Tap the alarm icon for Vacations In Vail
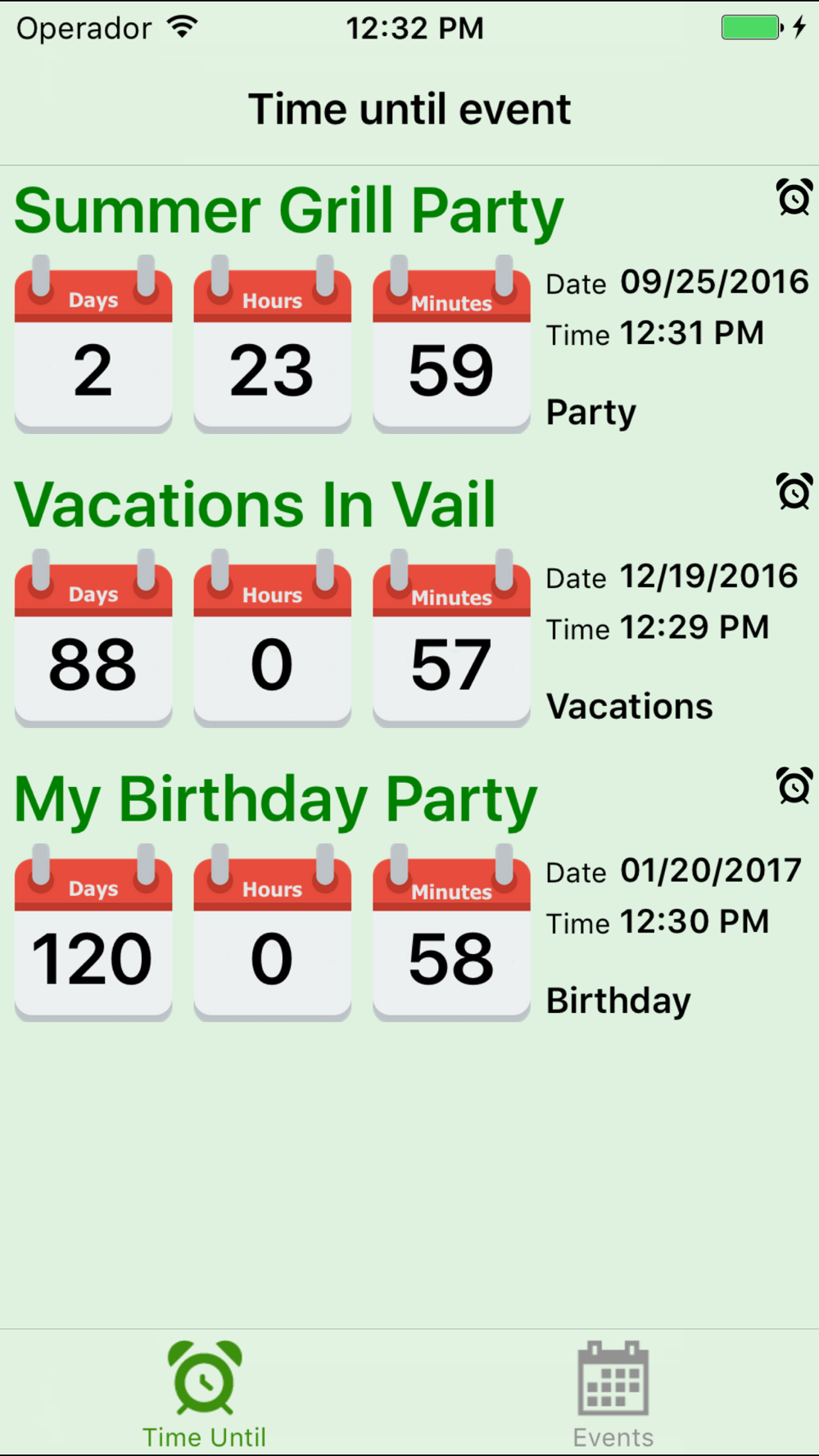The image size is (819, 1456). [x=794, y=491]
